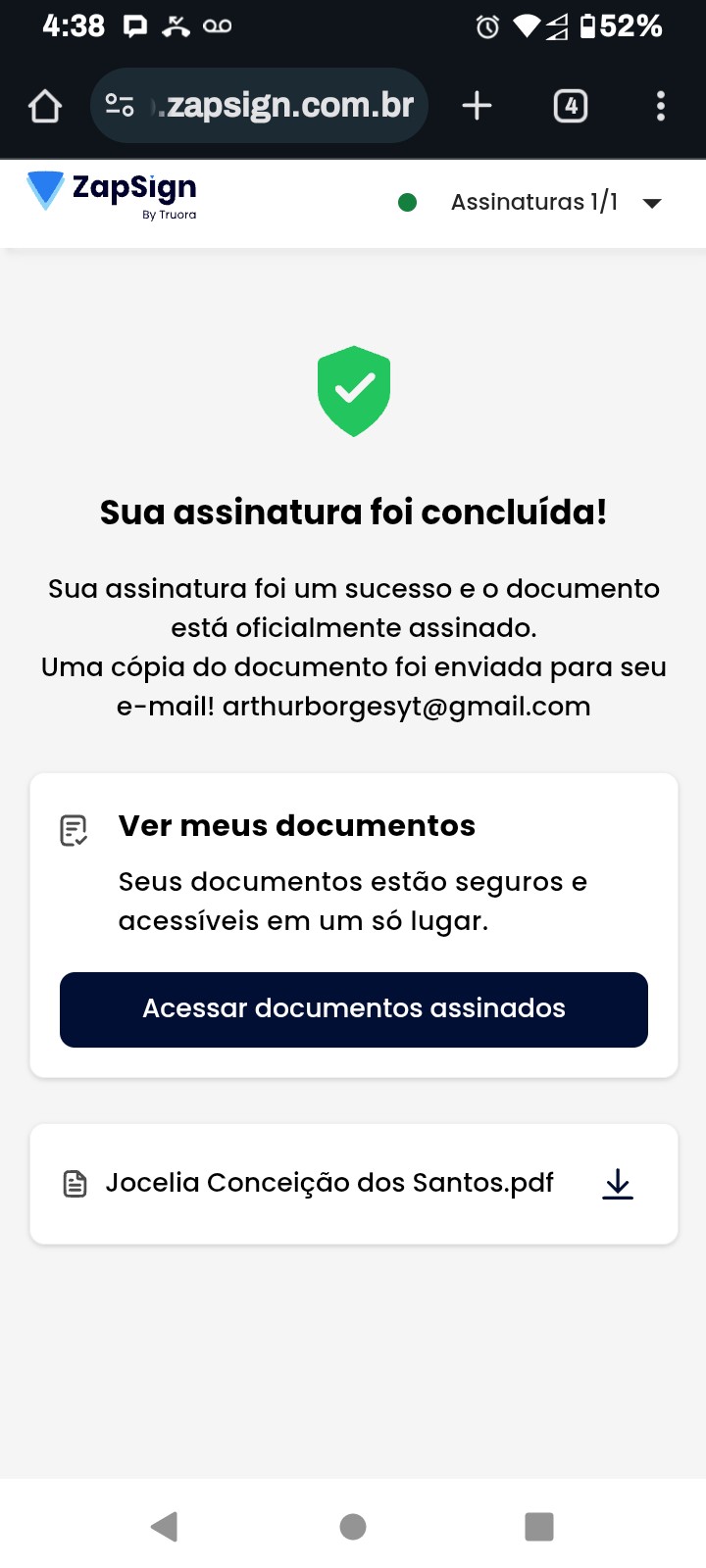Tap the system back button
The image size is (706, 1568).
point(165,1526)
